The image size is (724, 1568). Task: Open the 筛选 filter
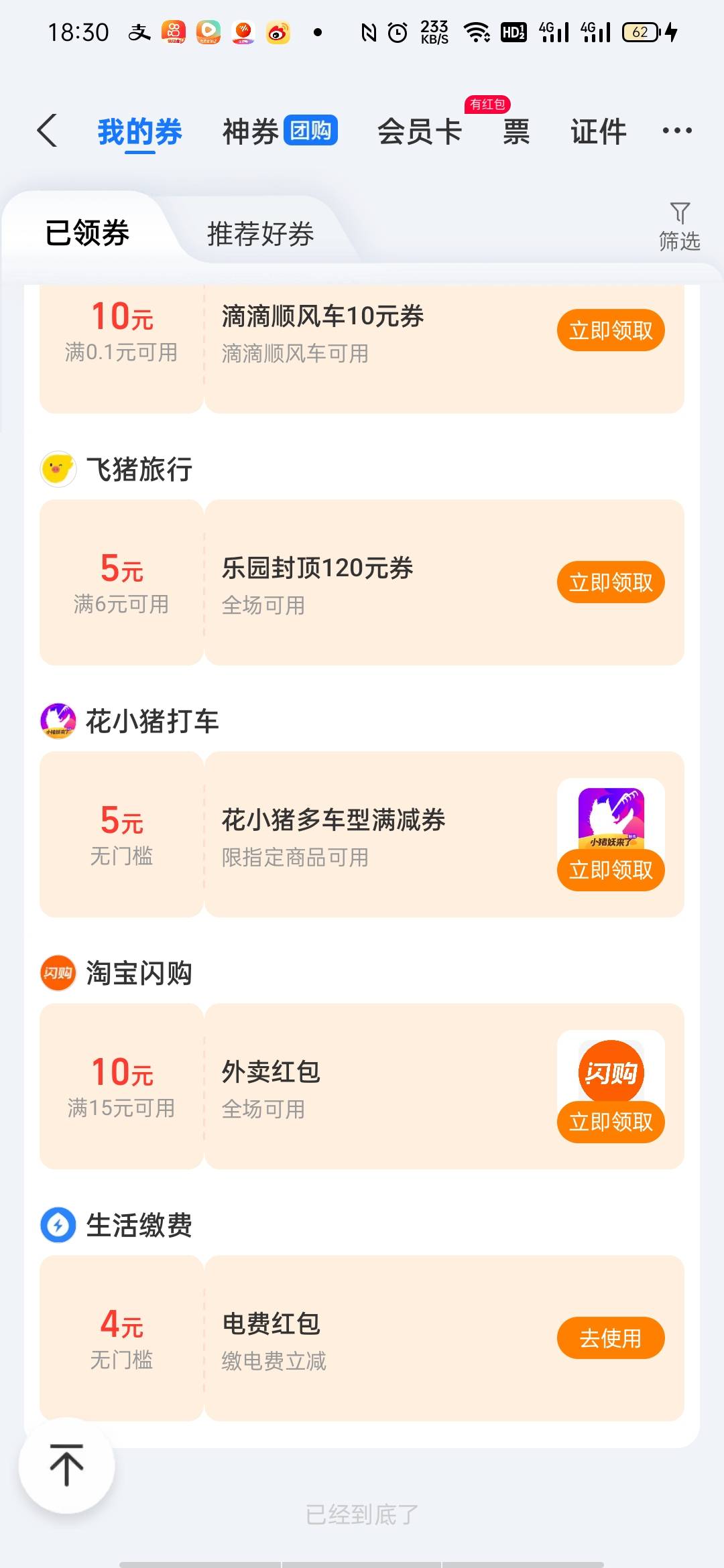tap(679, 227)
